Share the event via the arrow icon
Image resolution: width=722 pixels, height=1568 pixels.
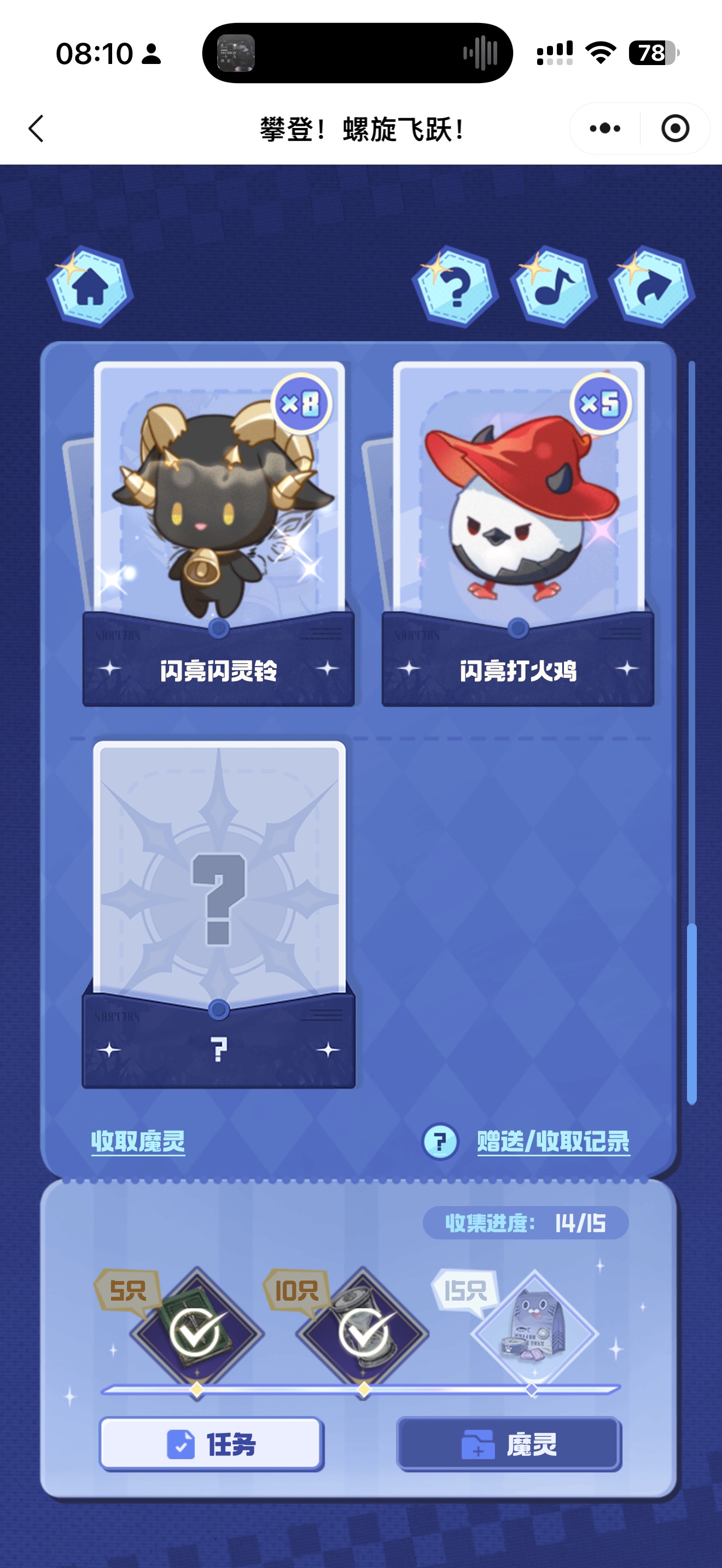pos(651,286)
